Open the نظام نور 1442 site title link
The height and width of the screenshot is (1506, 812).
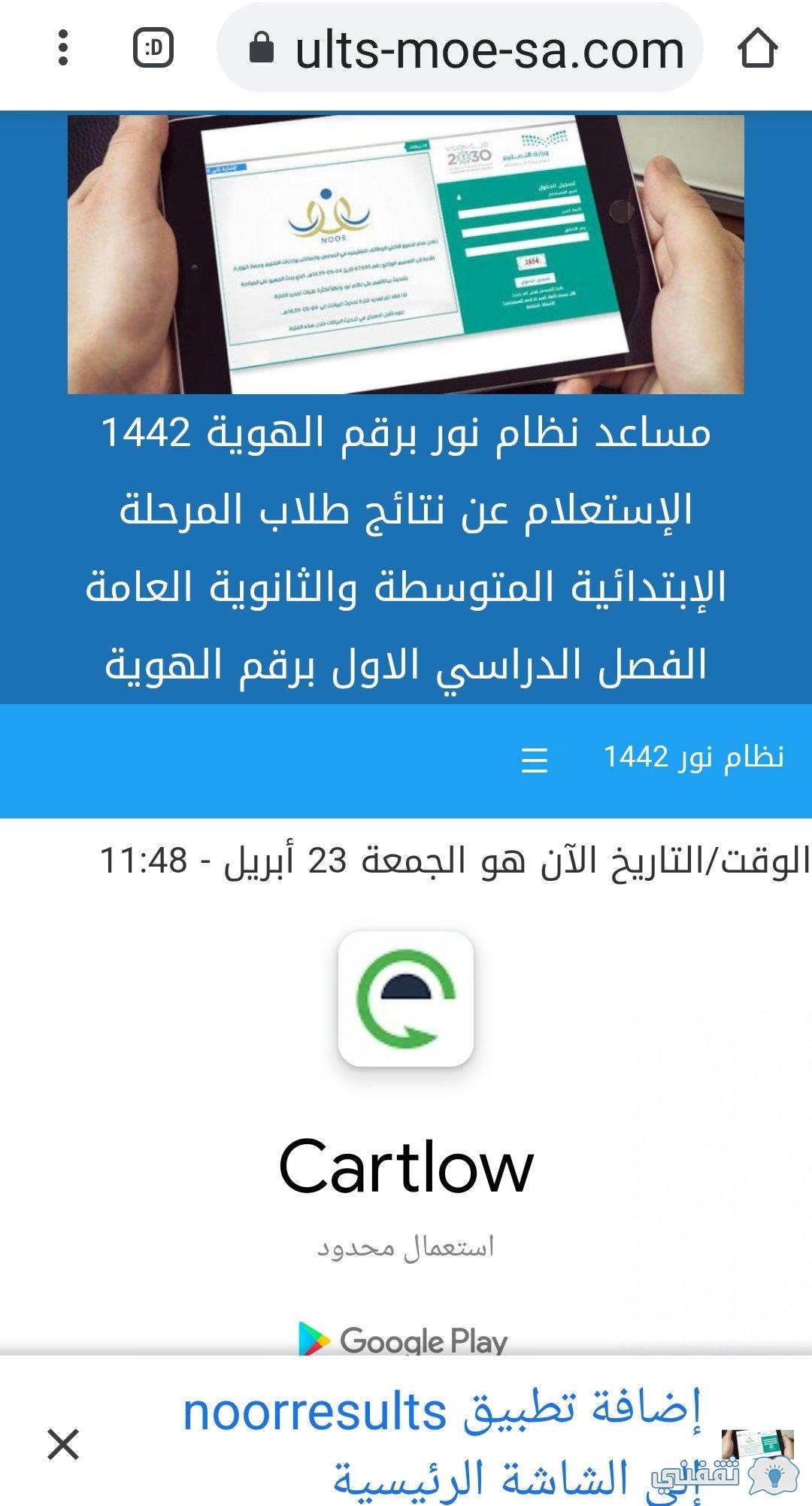[x=694, y=757]
